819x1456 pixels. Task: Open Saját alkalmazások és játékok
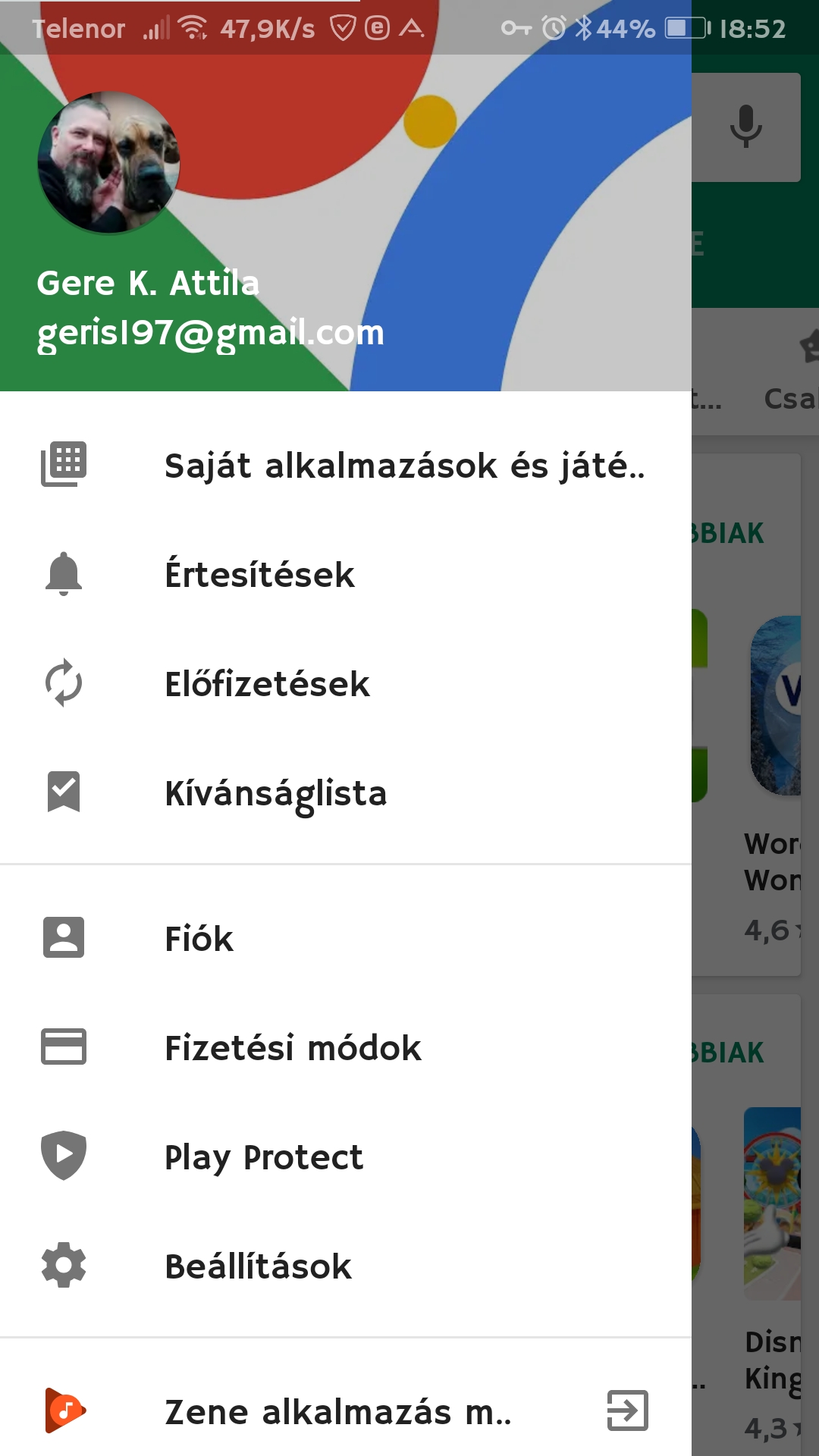click(x=404, y=465)
